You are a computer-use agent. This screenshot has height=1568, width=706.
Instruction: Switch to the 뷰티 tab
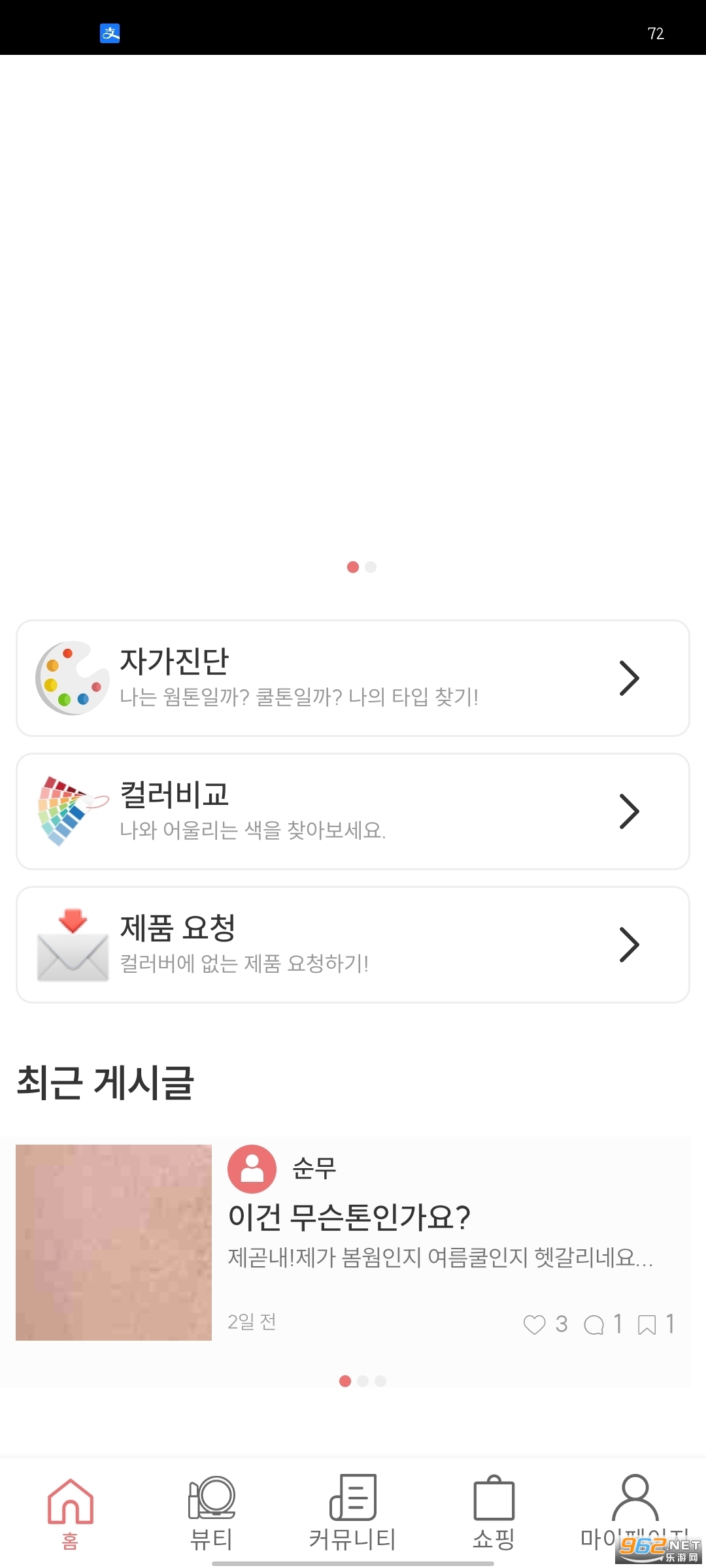[x=211, y=1512]
